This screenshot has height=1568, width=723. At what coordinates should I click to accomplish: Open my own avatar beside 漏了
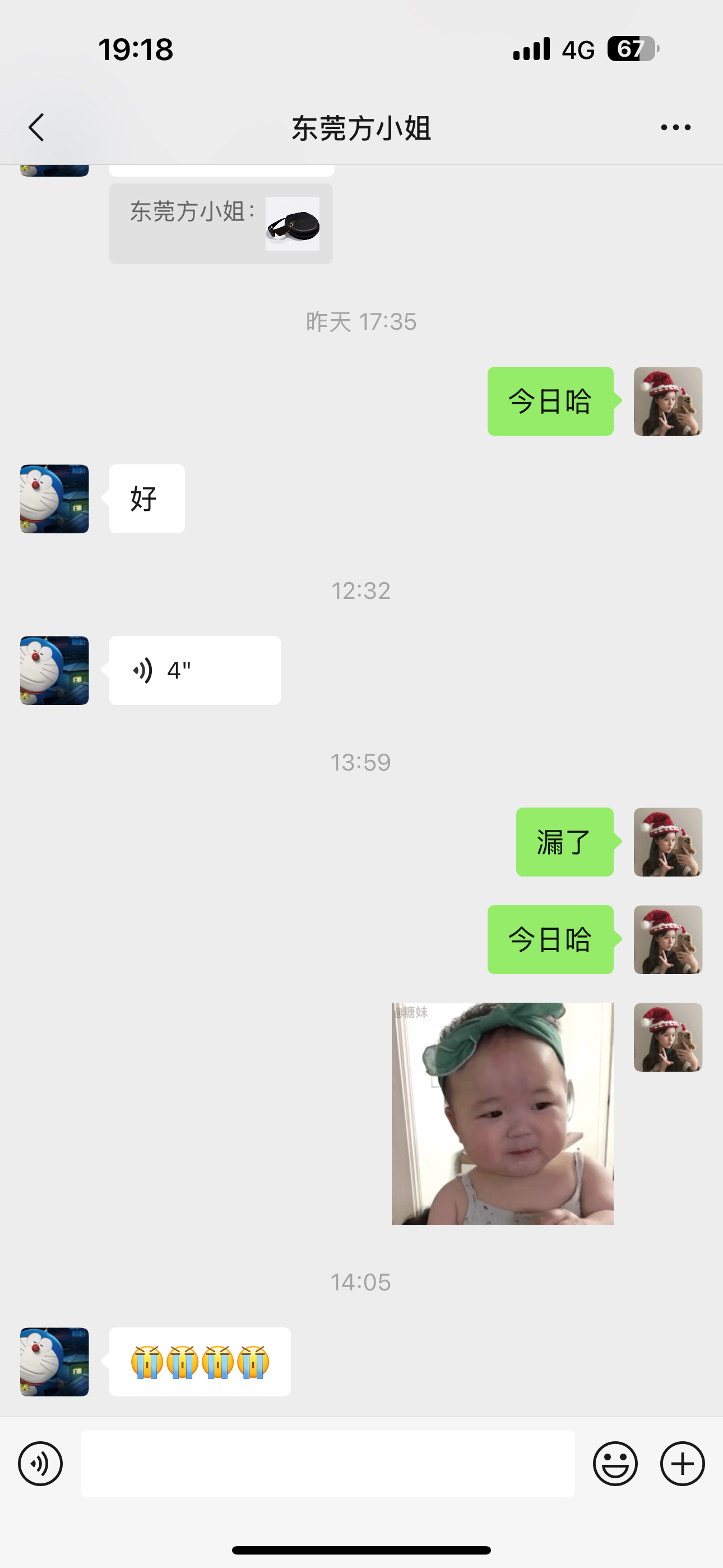(x=668, y=842)
